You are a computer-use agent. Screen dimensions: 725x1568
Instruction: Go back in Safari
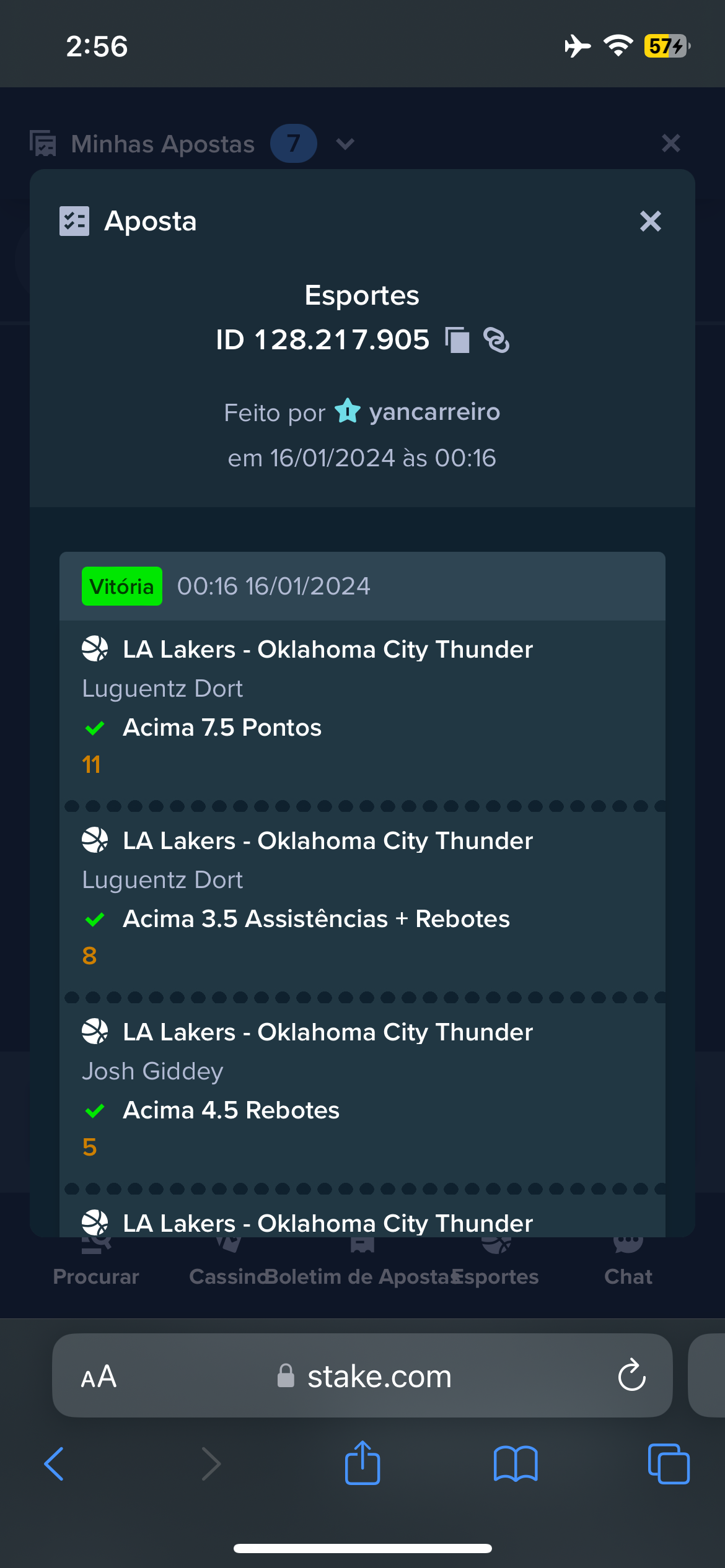(54, 1464)
